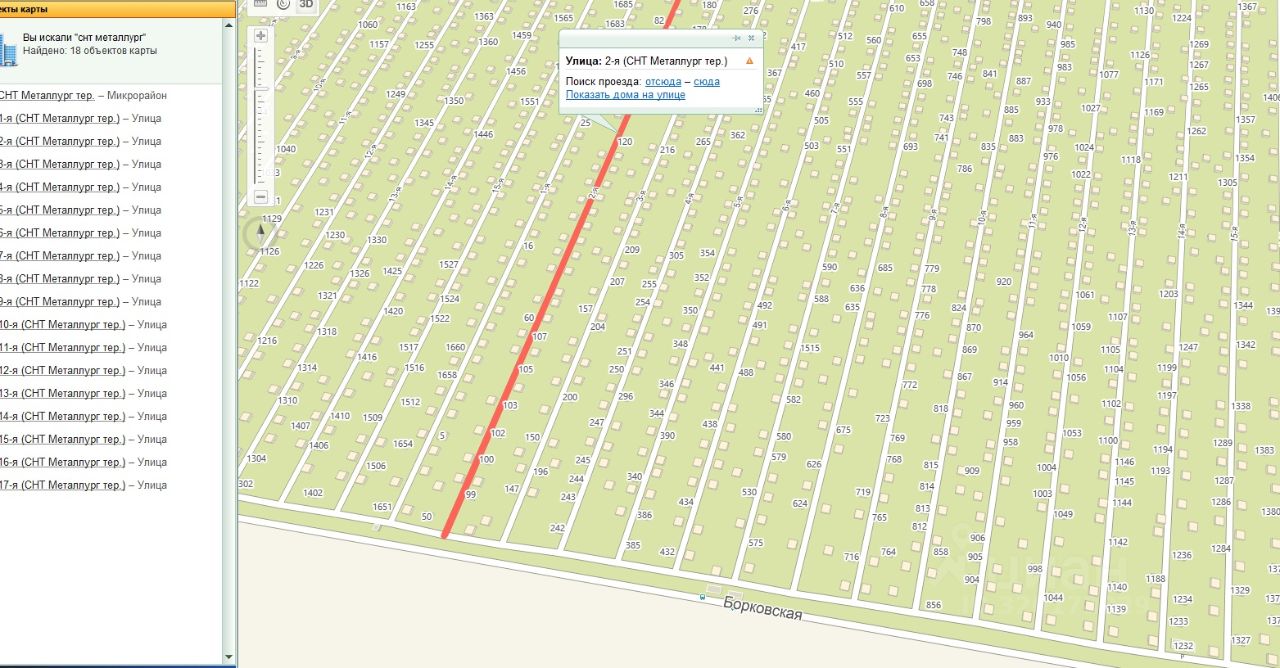Open the warning triangle icon in popup
The width and height of the screenshot is (1280, 668).
pos(749,61)
